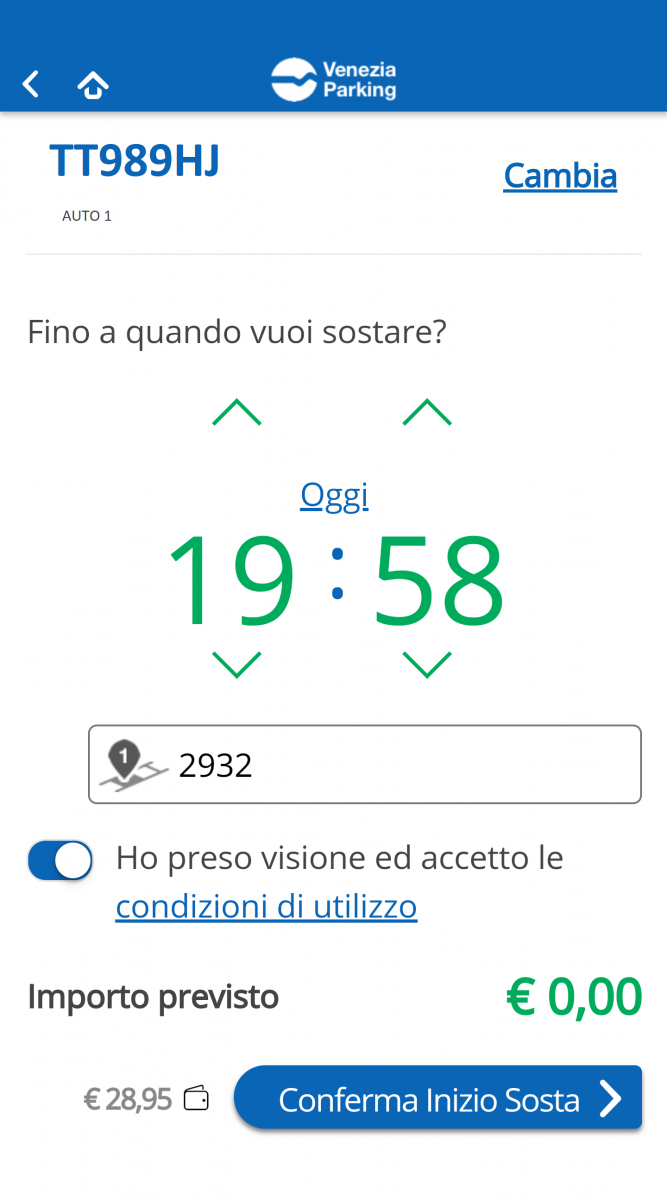667x1200 pixels.
Task: Open the condizioni di utilizzo link
Action: coord(266,907)
